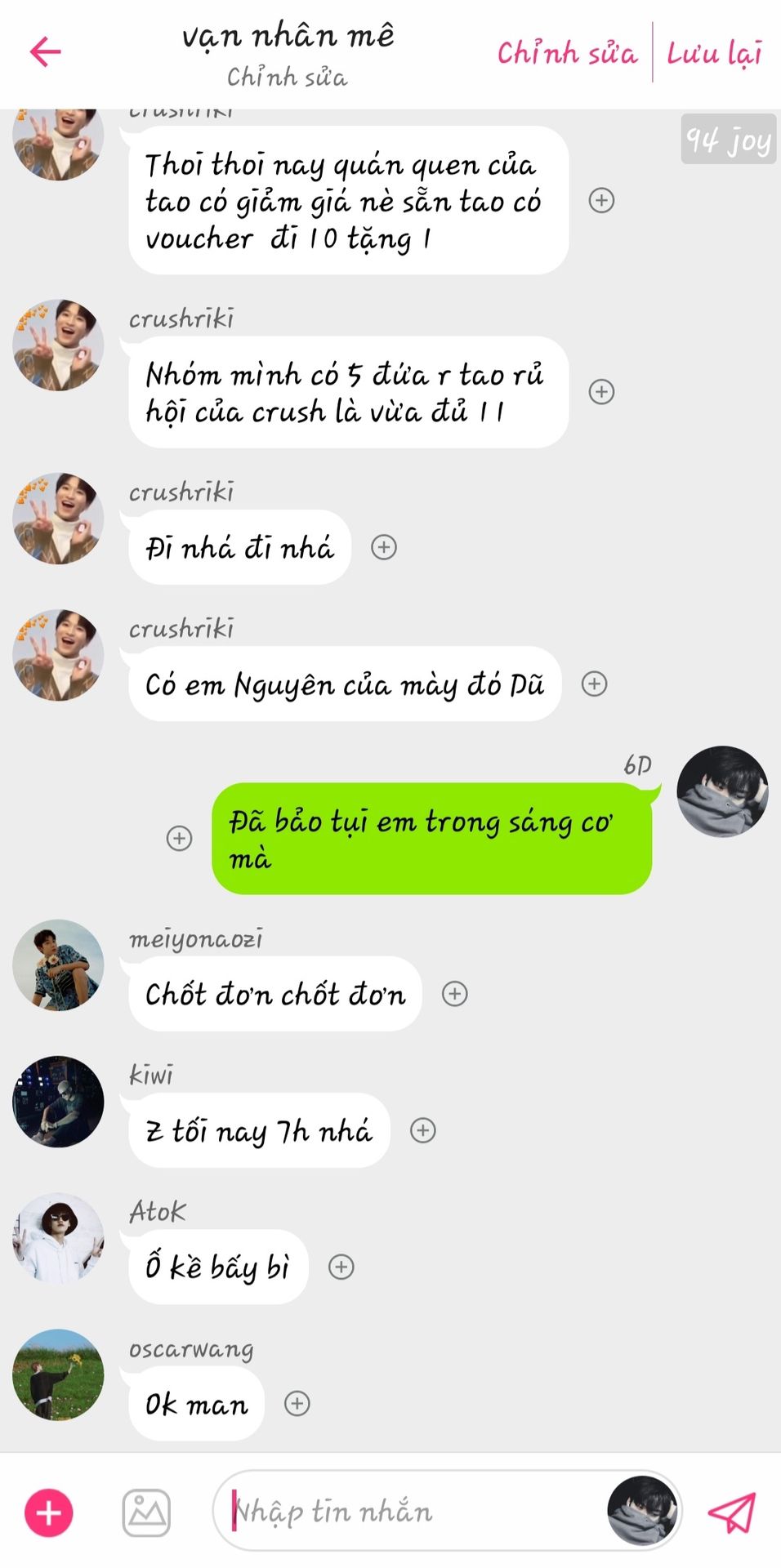This screenshot has width=781, height=1568.
Task: Tap plus icon beside "Chốt đơn chốt đơn"
Action: (x=454, y=994)
